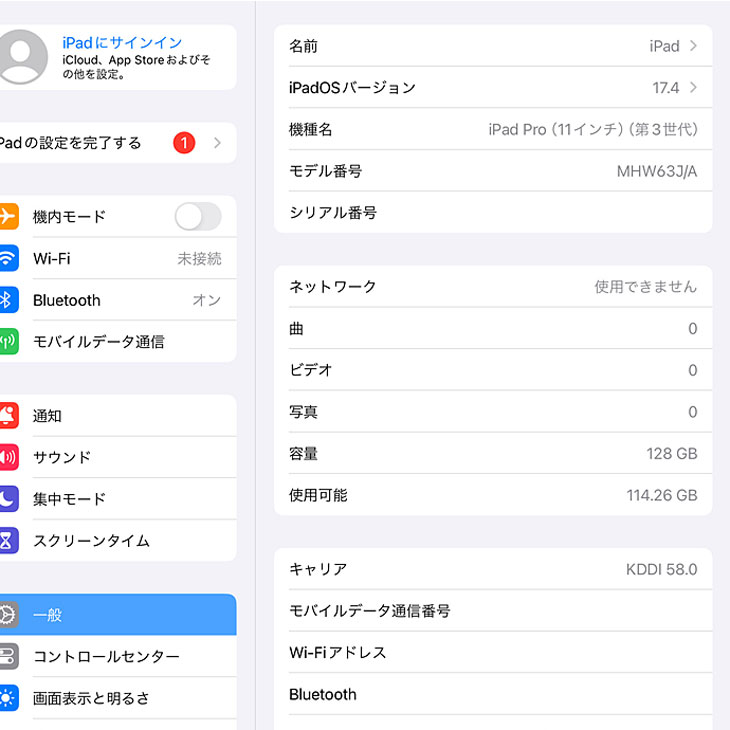Viewport: 730px width, 730px height.
Task: Edit the device 名前 name row
Action: pos(492,46)
